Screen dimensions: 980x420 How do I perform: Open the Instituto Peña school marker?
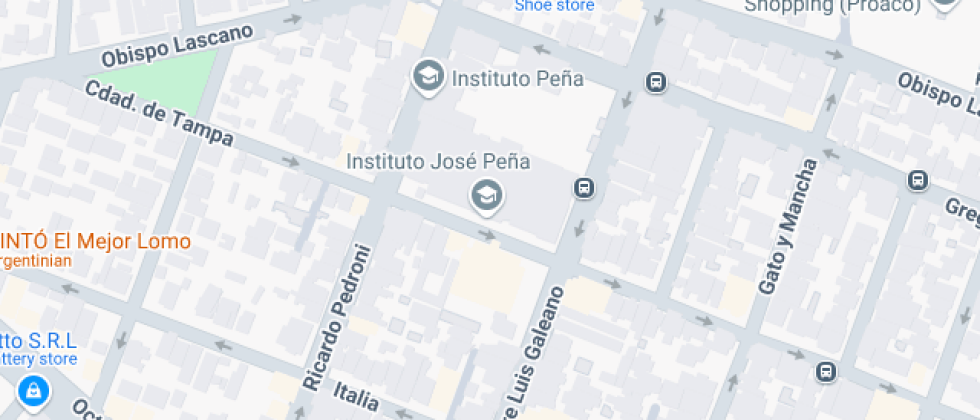[x=429, y=77]
